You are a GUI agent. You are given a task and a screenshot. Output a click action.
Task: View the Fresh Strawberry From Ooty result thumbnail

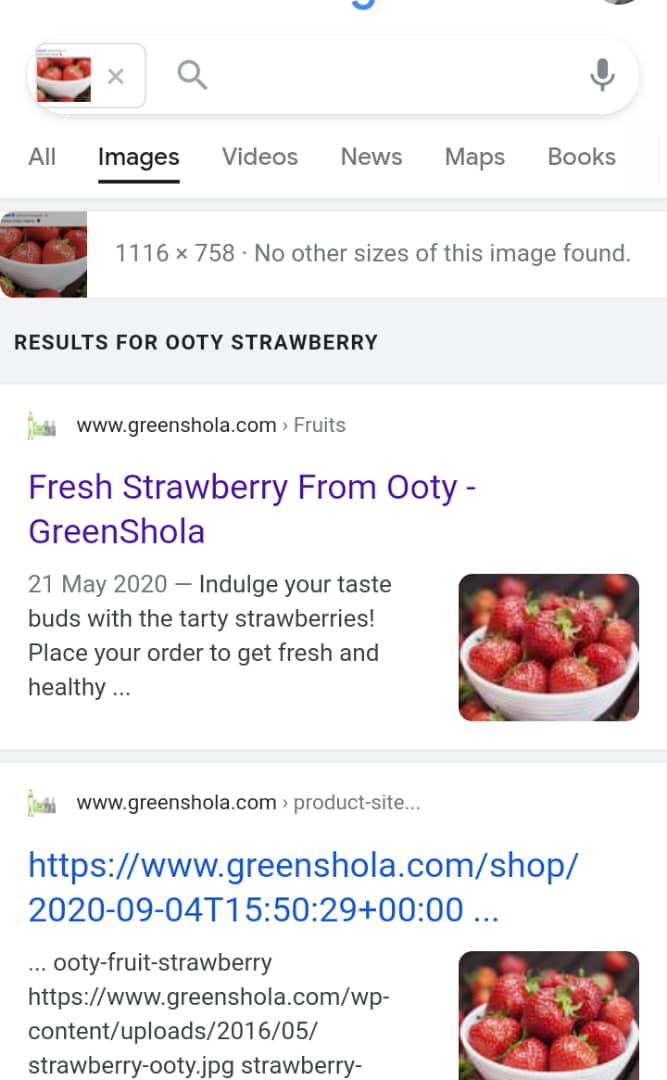pos(548,647)
